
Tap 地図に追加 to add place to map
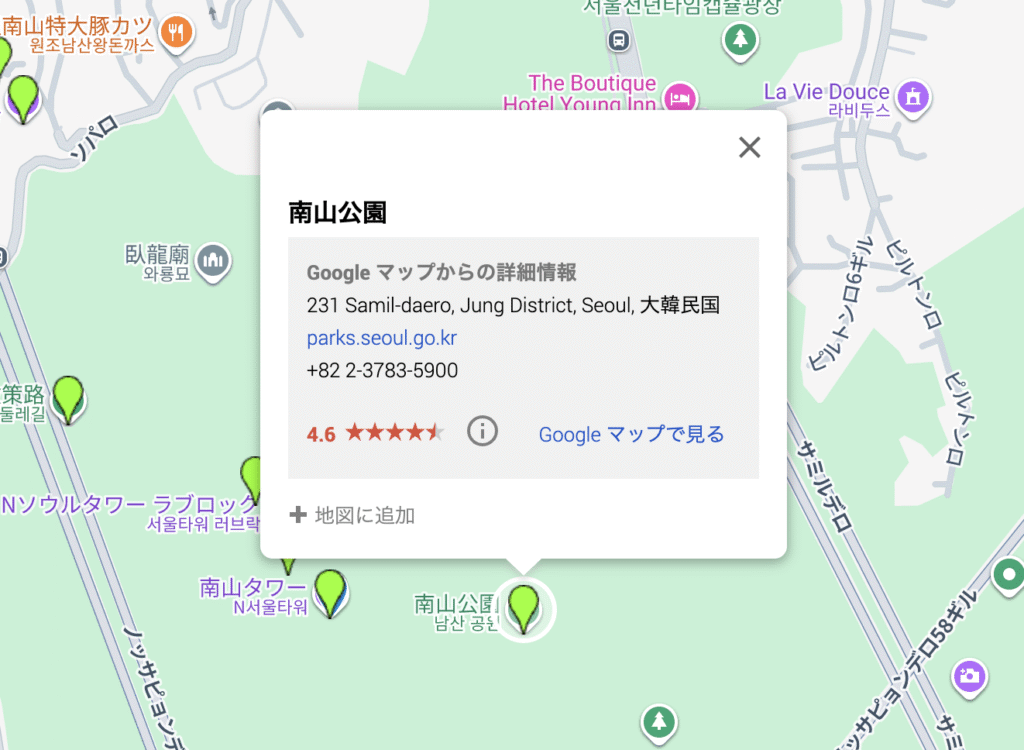(x=352, y=516)
